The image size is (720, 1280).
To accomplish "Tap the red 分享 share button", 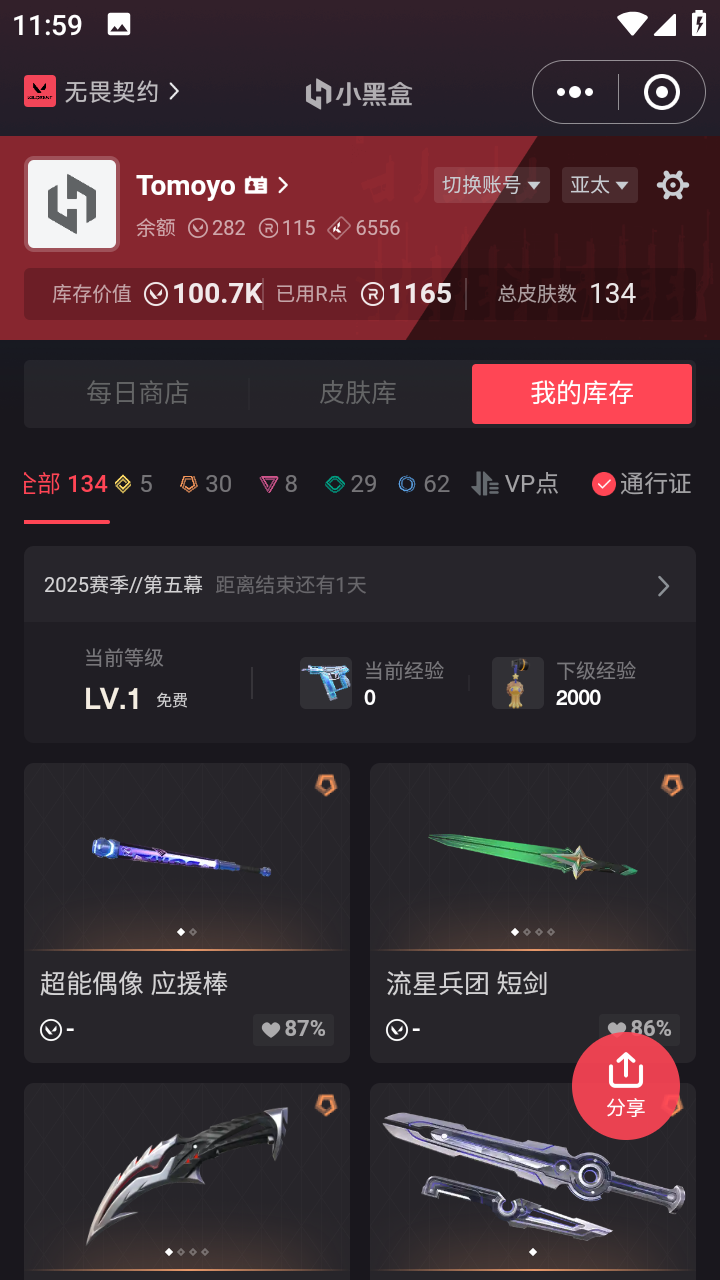I will pyautogui.click(x=625, y=1085).
